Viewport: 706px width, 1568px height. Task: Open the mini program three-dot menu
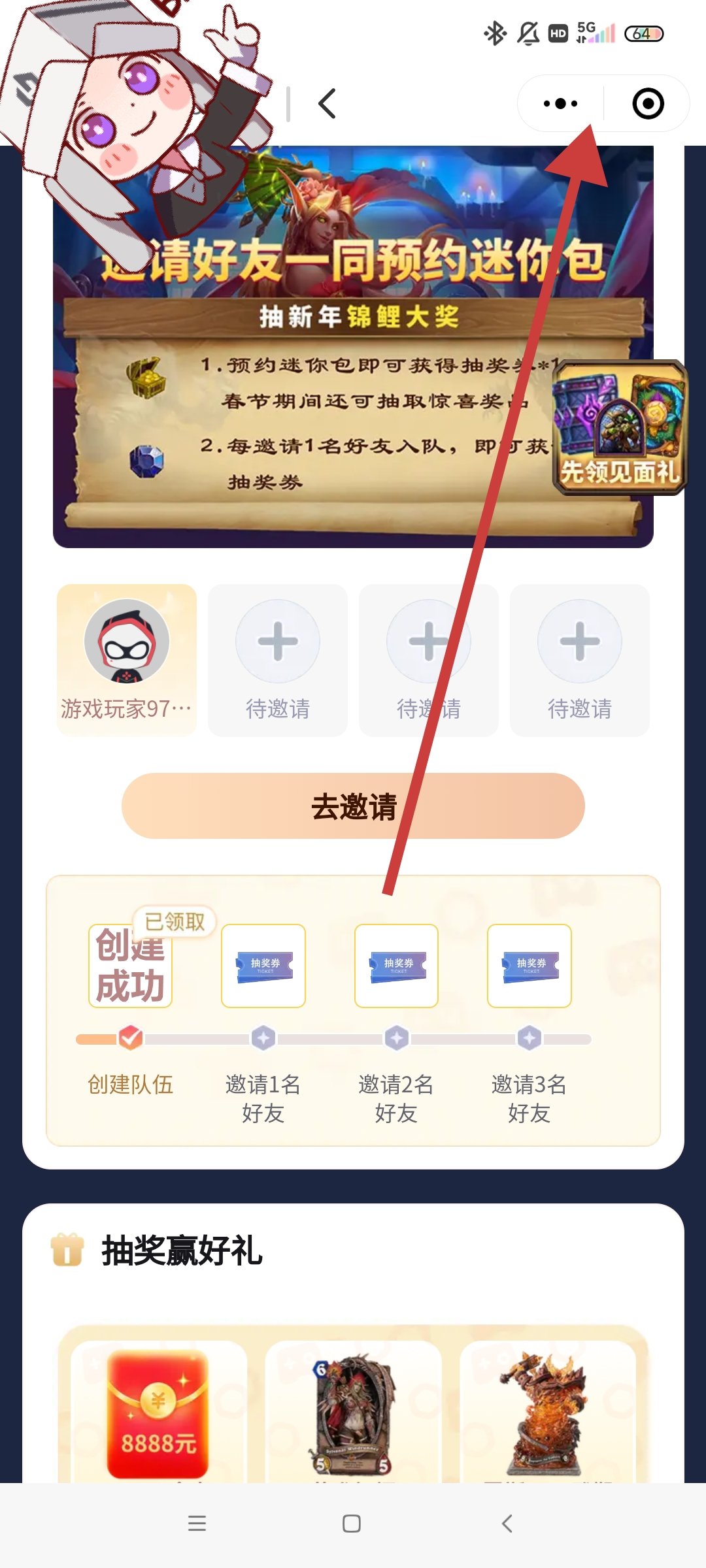pyautogui.click(x=560, y=104)
